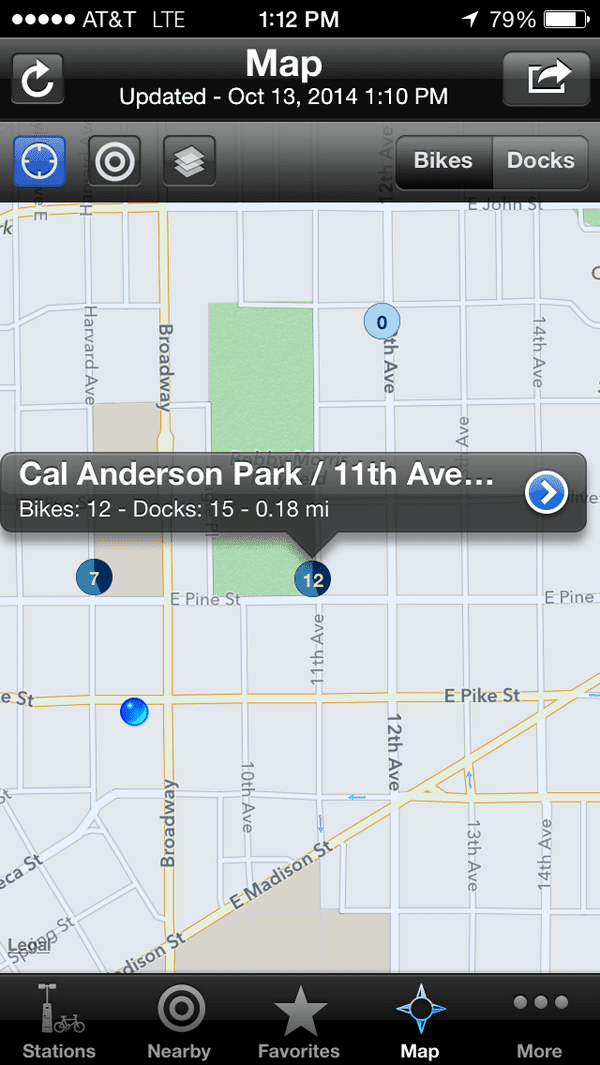
Task: Tap the nearby target toolbar button
Action: (x=115, y=162)
